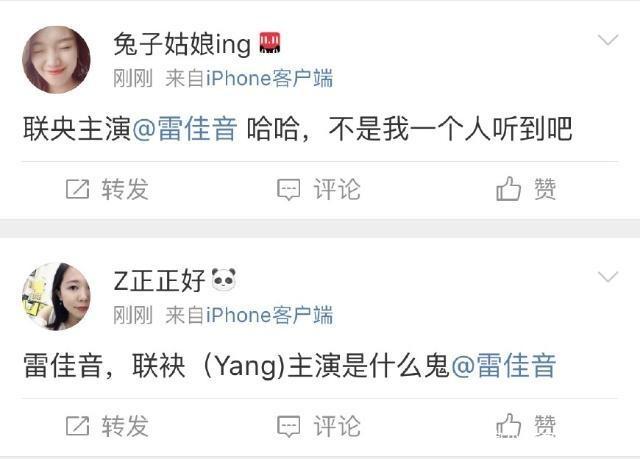Like 兔子姑娘ing's post

pos(527,189)
